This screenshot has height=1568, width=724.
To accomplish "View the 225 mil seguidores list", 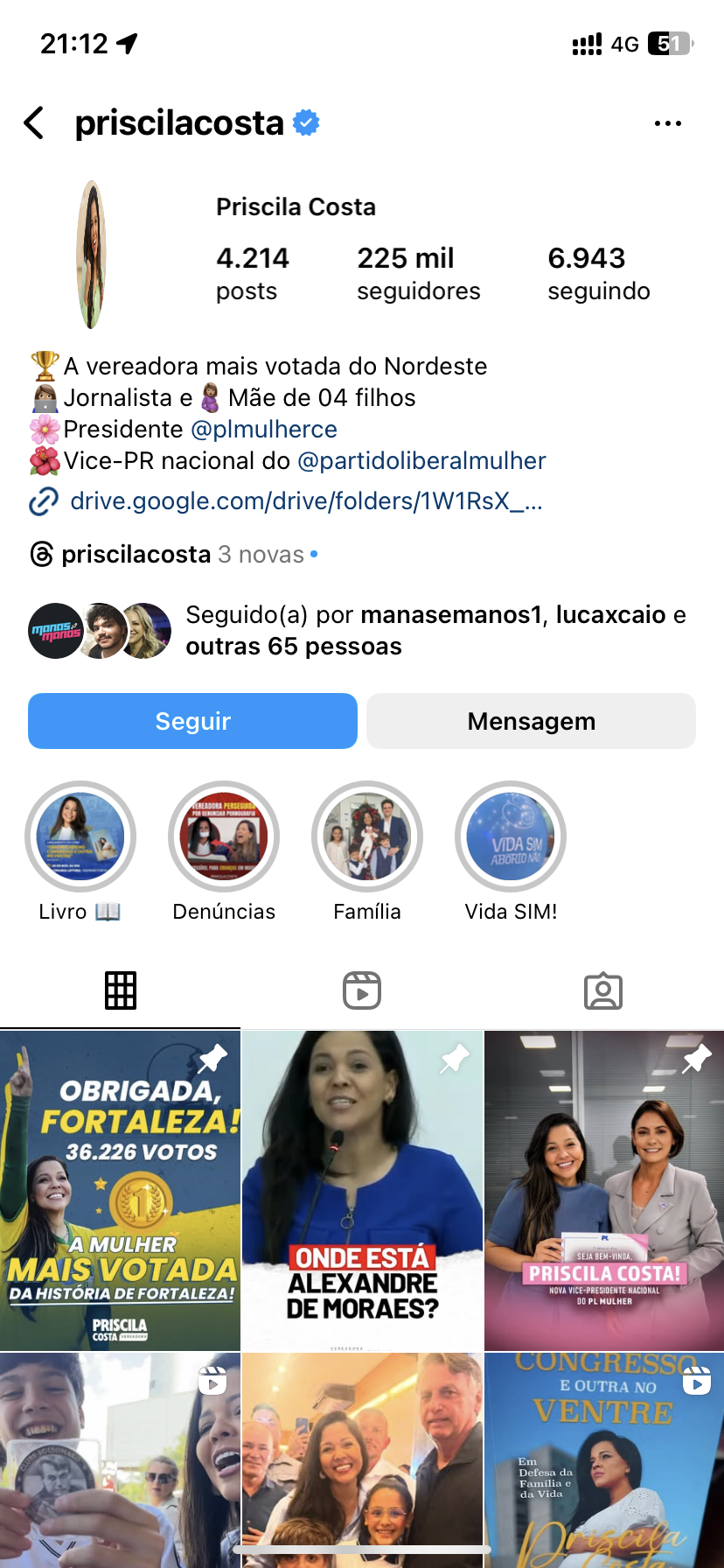I will [418, 273].
